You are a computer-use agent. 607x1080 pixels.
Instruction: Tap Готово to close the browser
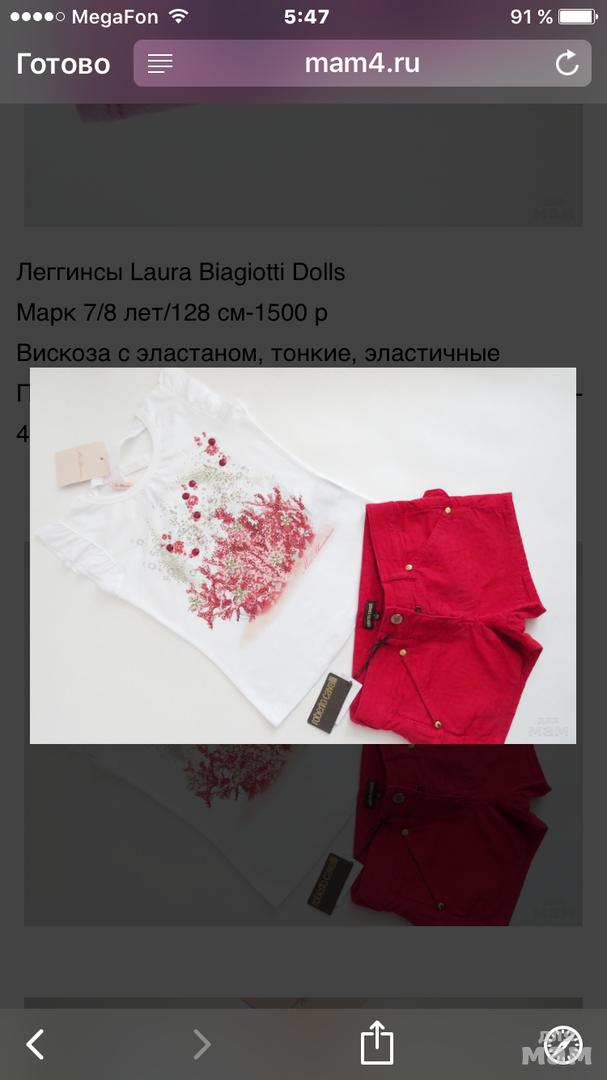pos(62,64)
